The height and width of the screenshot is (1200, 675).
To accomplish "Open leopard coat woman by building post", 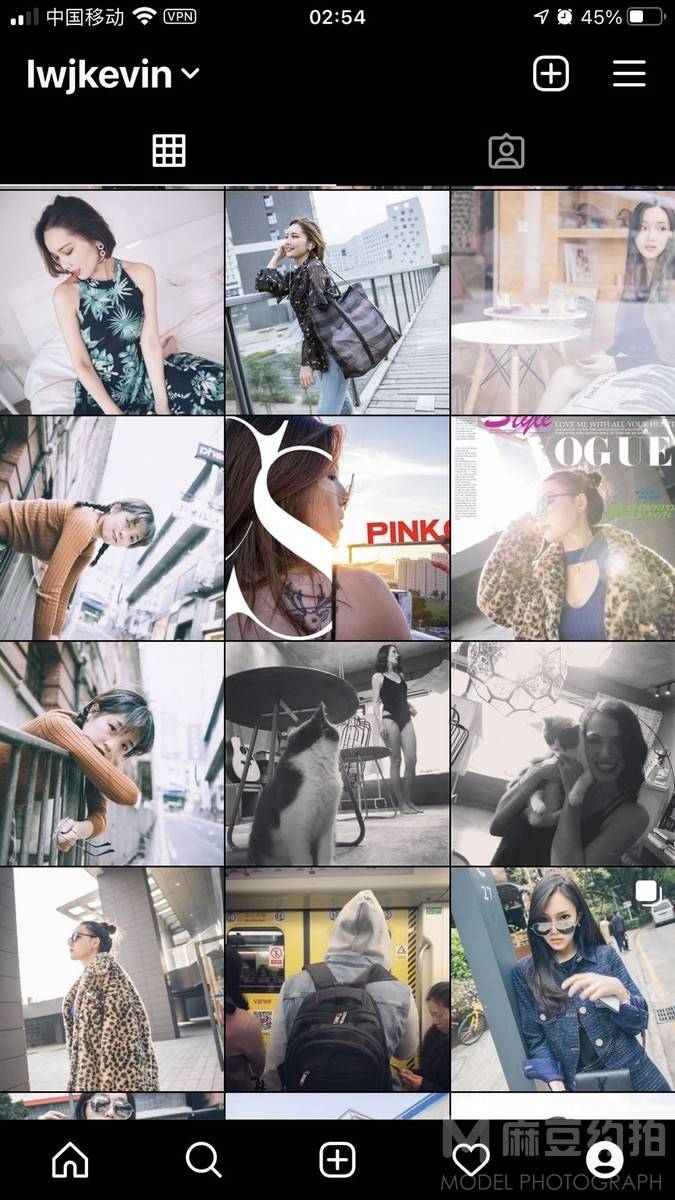I will tap(112, 980).
